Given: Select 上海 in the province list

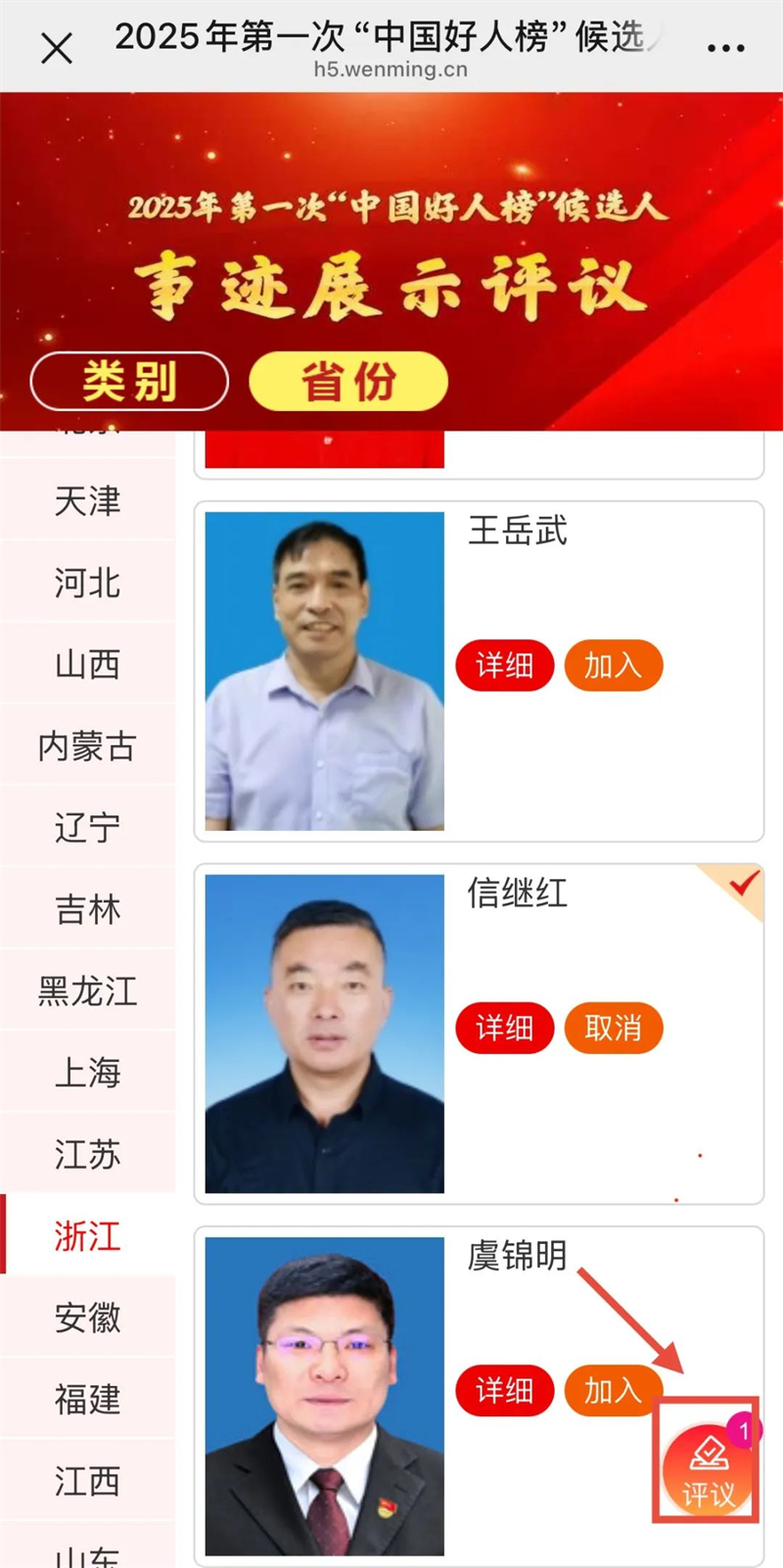Looking at the screenshot, I should pyautogui.click(x=87, y=1073).
